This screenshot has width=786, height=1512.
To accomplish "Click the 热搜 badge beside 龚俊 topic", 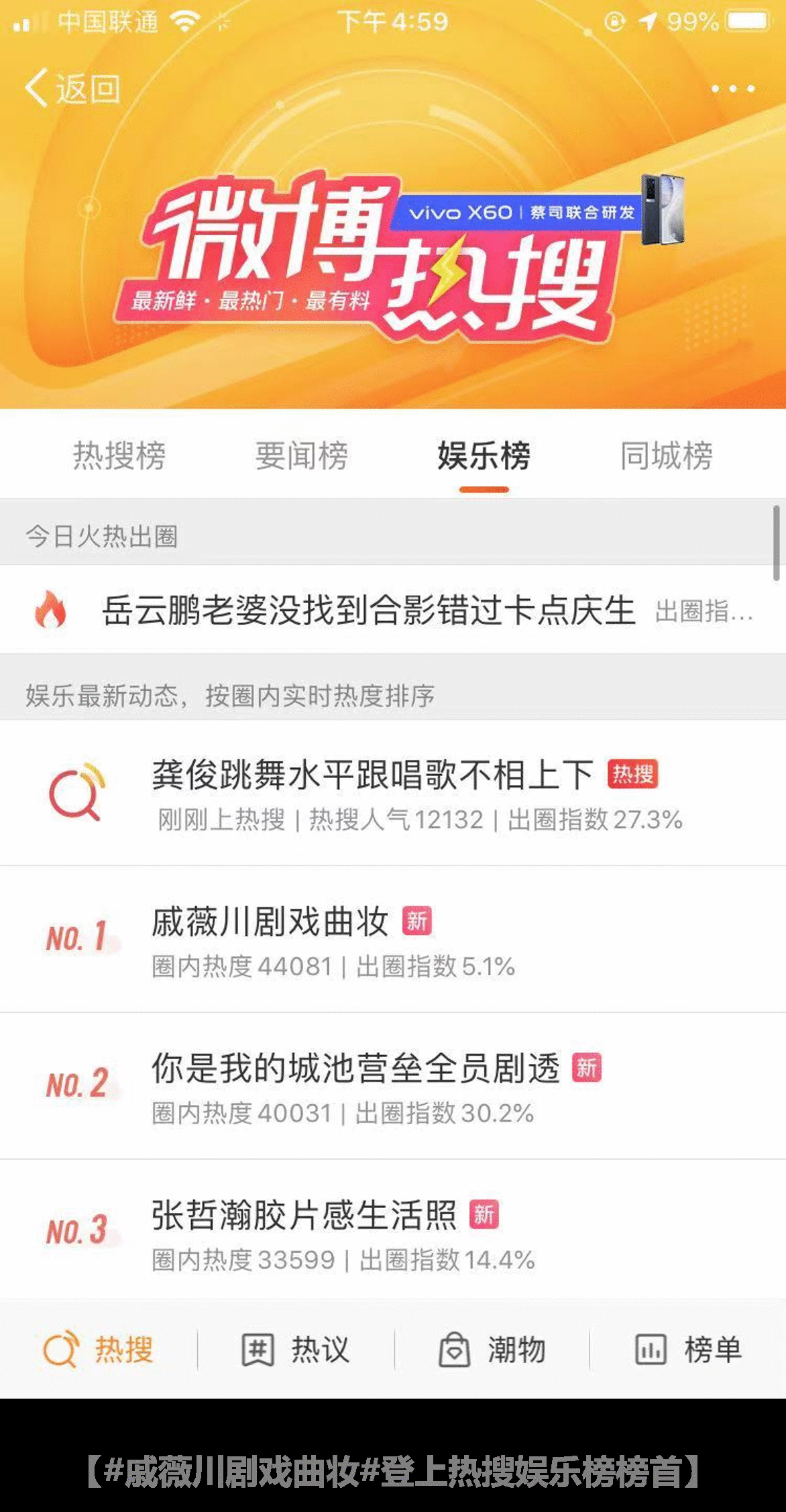I will [633, 773].
